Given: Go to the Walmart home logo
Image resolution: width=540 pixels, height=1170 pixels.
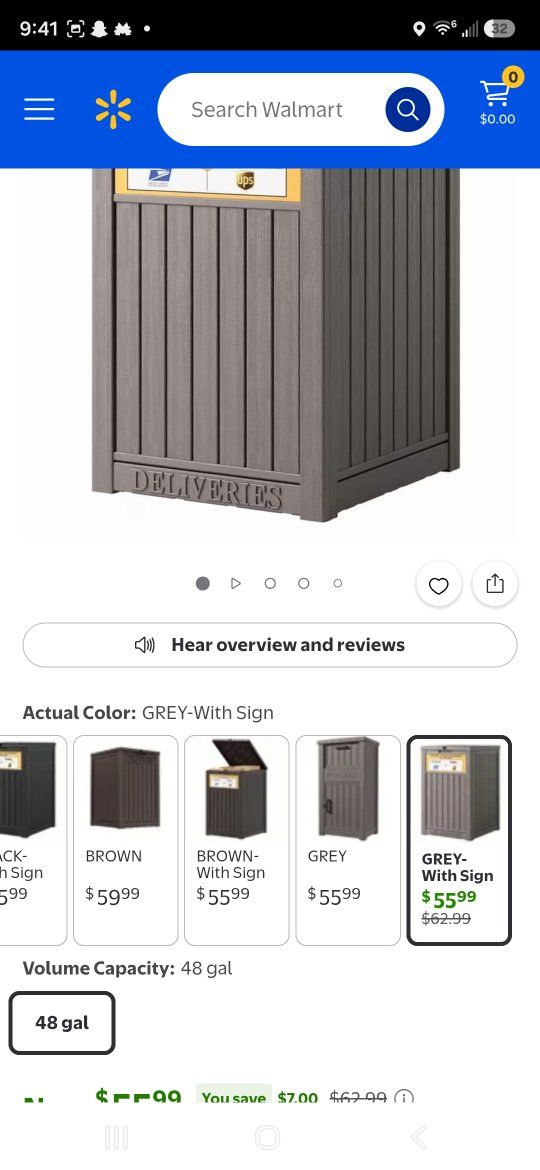Looking at the screenshot, I should click(113, 110).
